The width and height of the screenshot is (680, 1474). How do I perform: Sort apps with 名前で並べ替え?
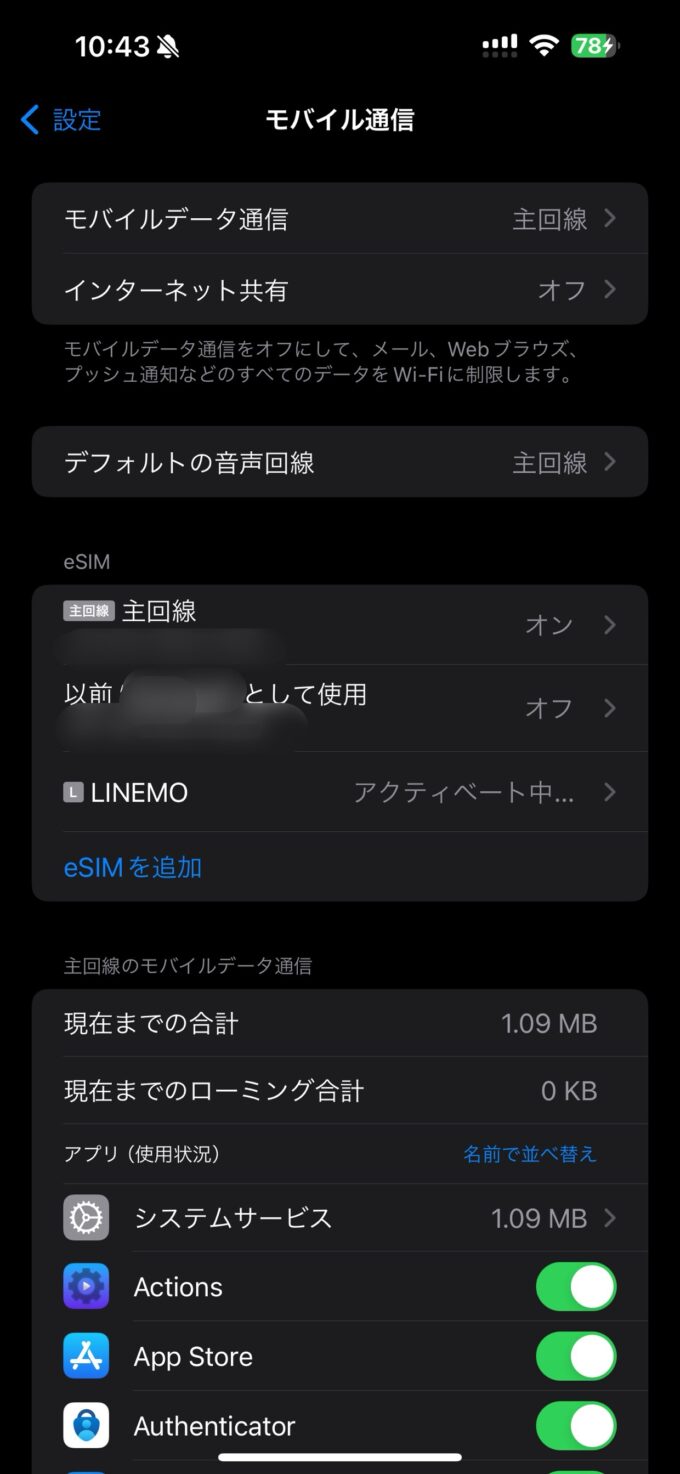tap(530, 1154)
